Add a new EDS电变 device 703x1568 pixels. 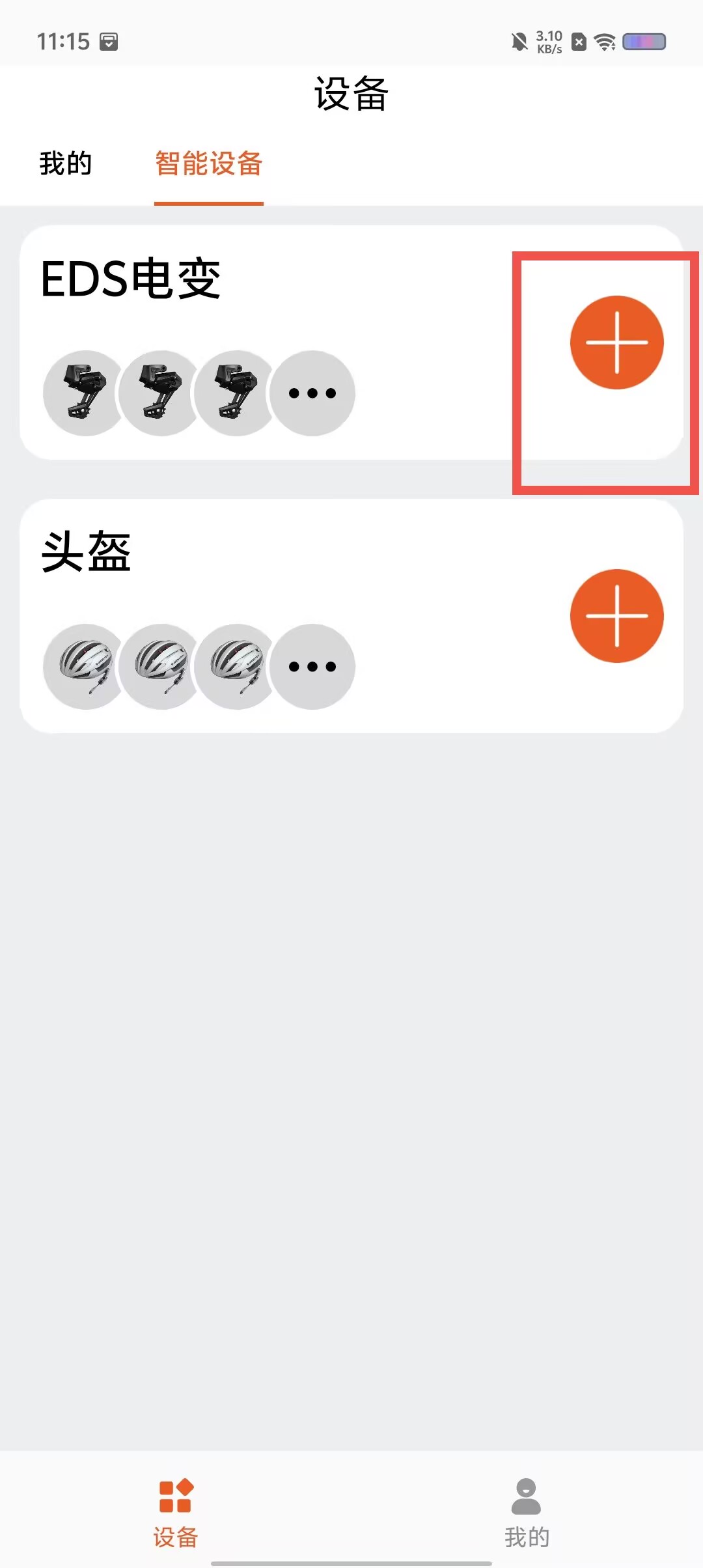616,343
